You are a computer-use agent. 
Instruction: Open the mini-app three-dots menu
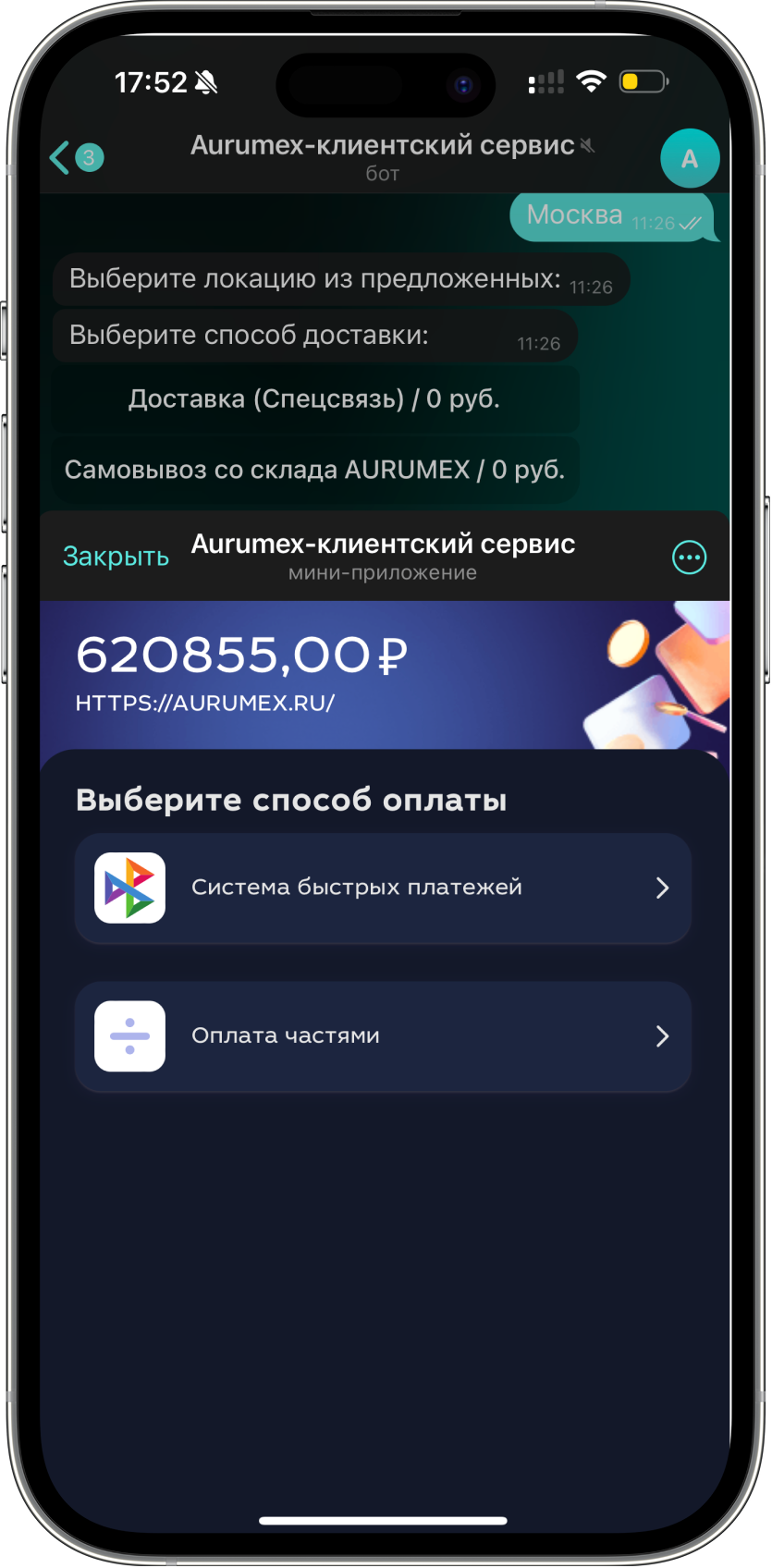click(x=689, y=557)
